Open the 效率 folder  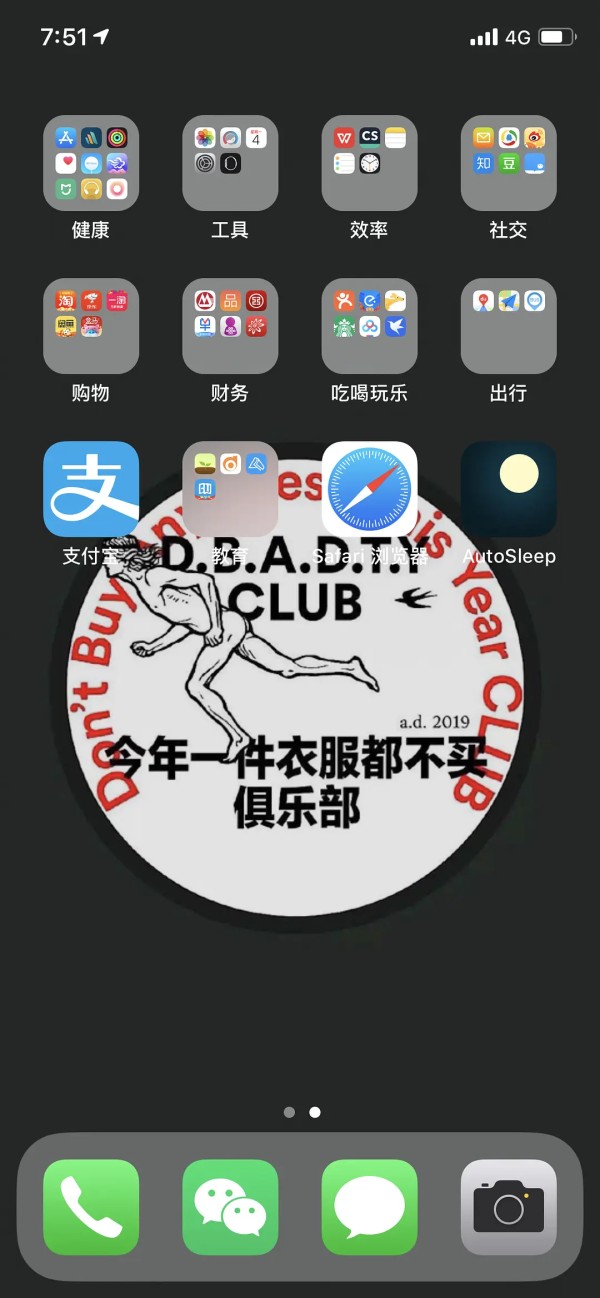coord(369,163)
